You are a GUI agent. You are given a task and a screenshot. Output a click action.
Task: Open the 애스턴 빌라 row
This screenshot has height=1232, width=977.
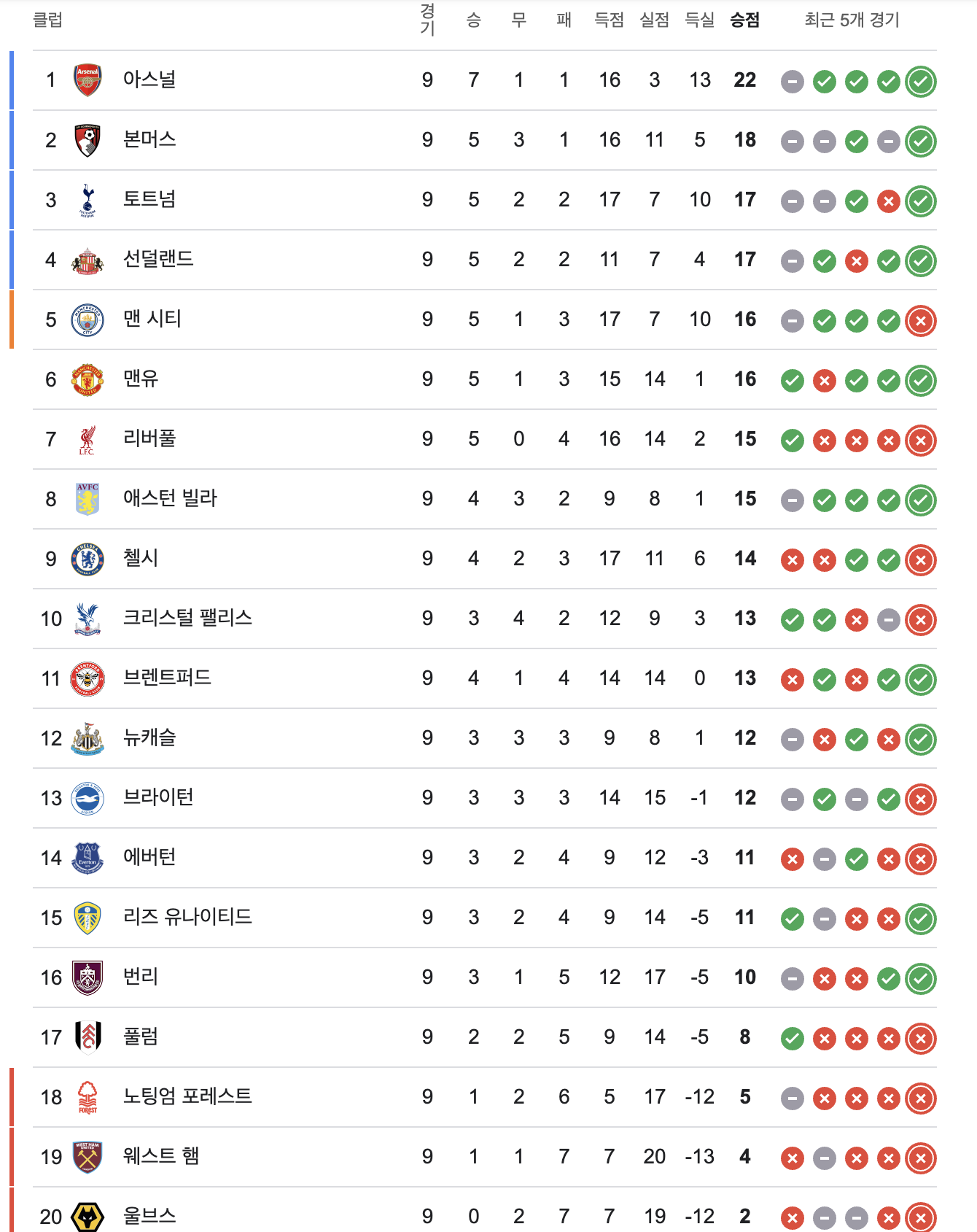click(170, 498)
